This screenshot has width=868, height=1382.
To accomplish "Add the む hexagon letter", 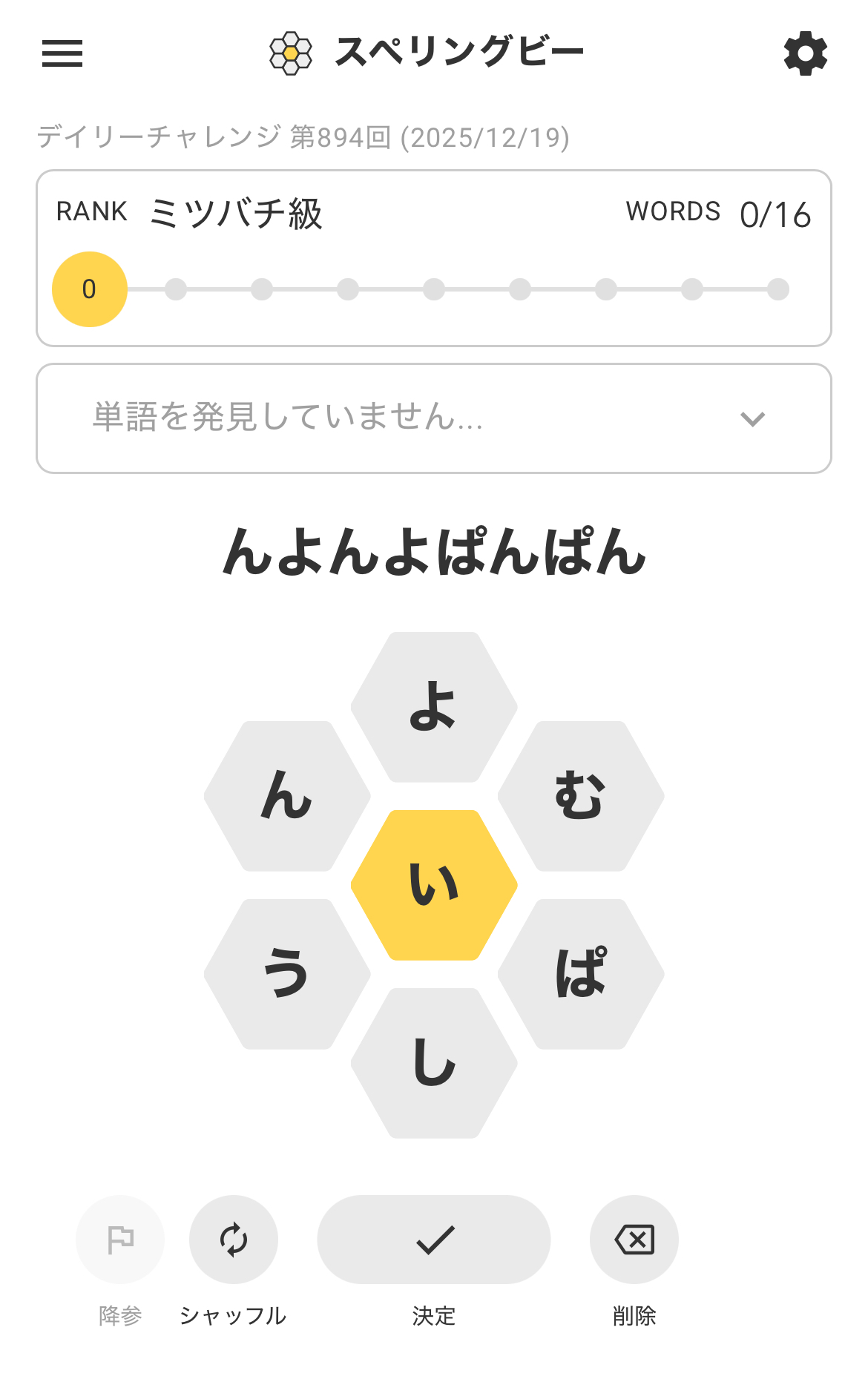I will (x=581, y=796).
